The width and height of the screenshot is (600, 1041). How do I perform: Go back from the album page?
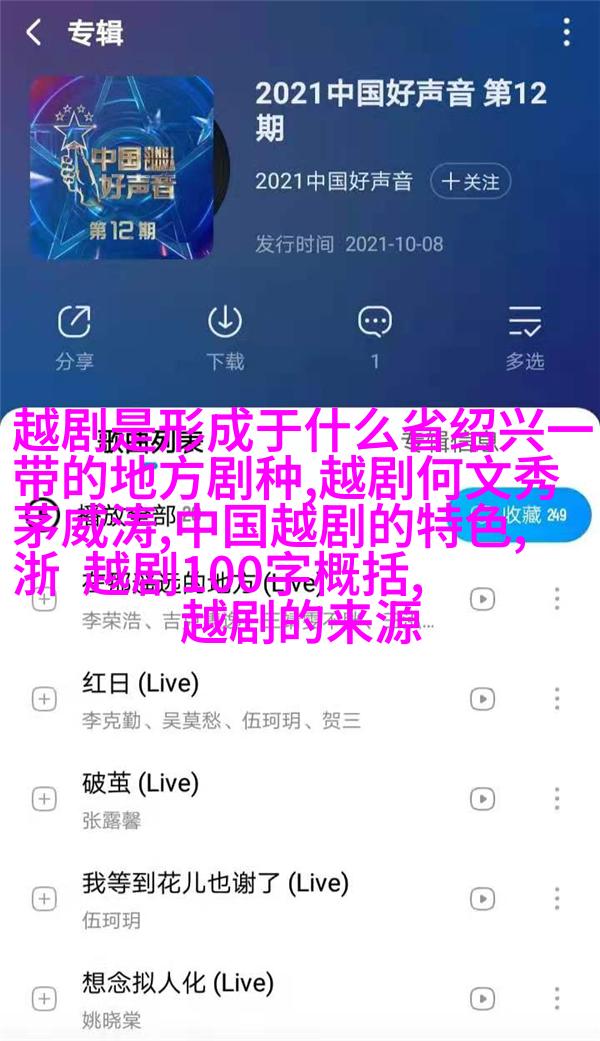34,33
